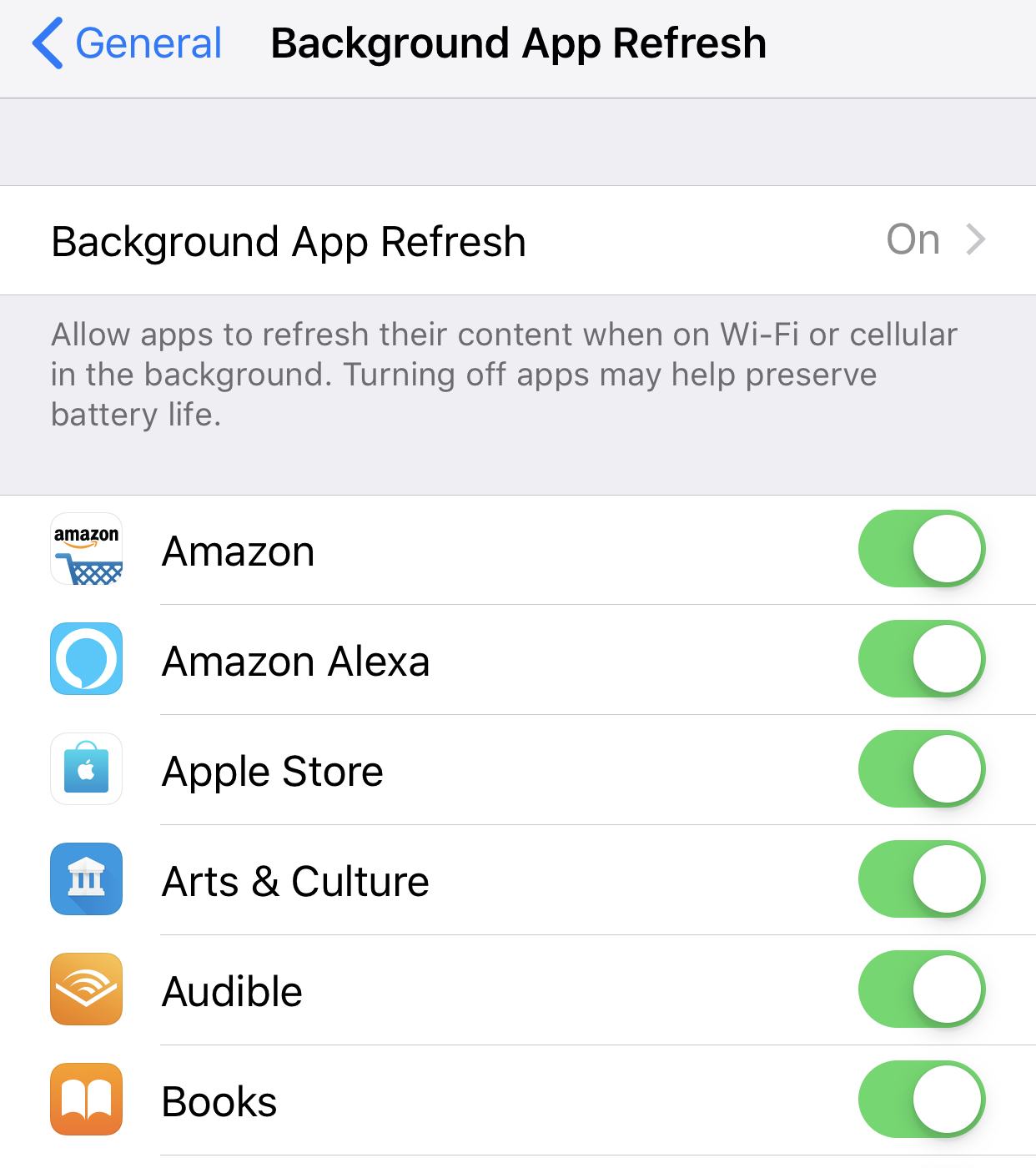The image size is (1036, 1168).
Task: Turn off the Books refresh toggle
Action: pos(921,1100)
